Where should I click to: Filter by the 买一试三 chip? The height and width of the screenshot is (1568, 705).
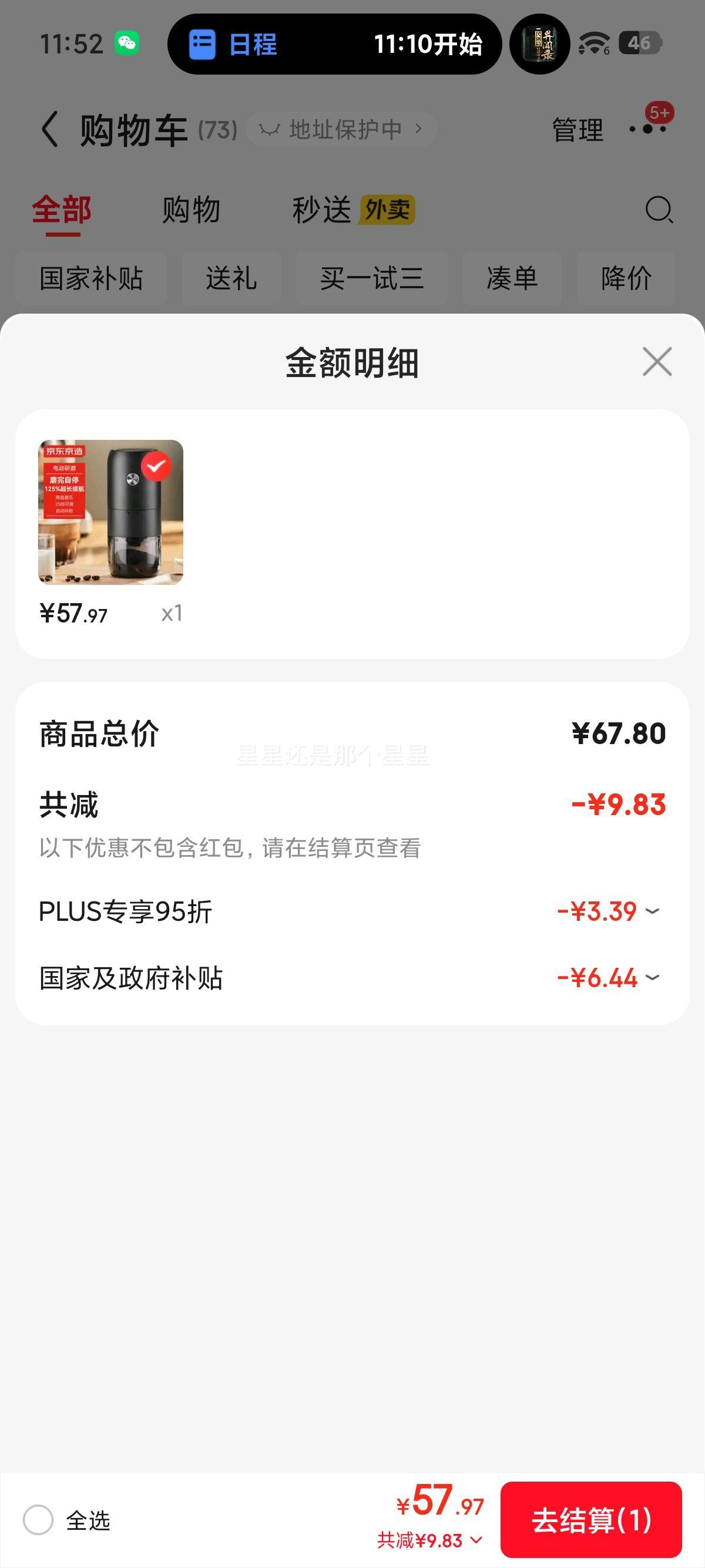click(371, 278)
